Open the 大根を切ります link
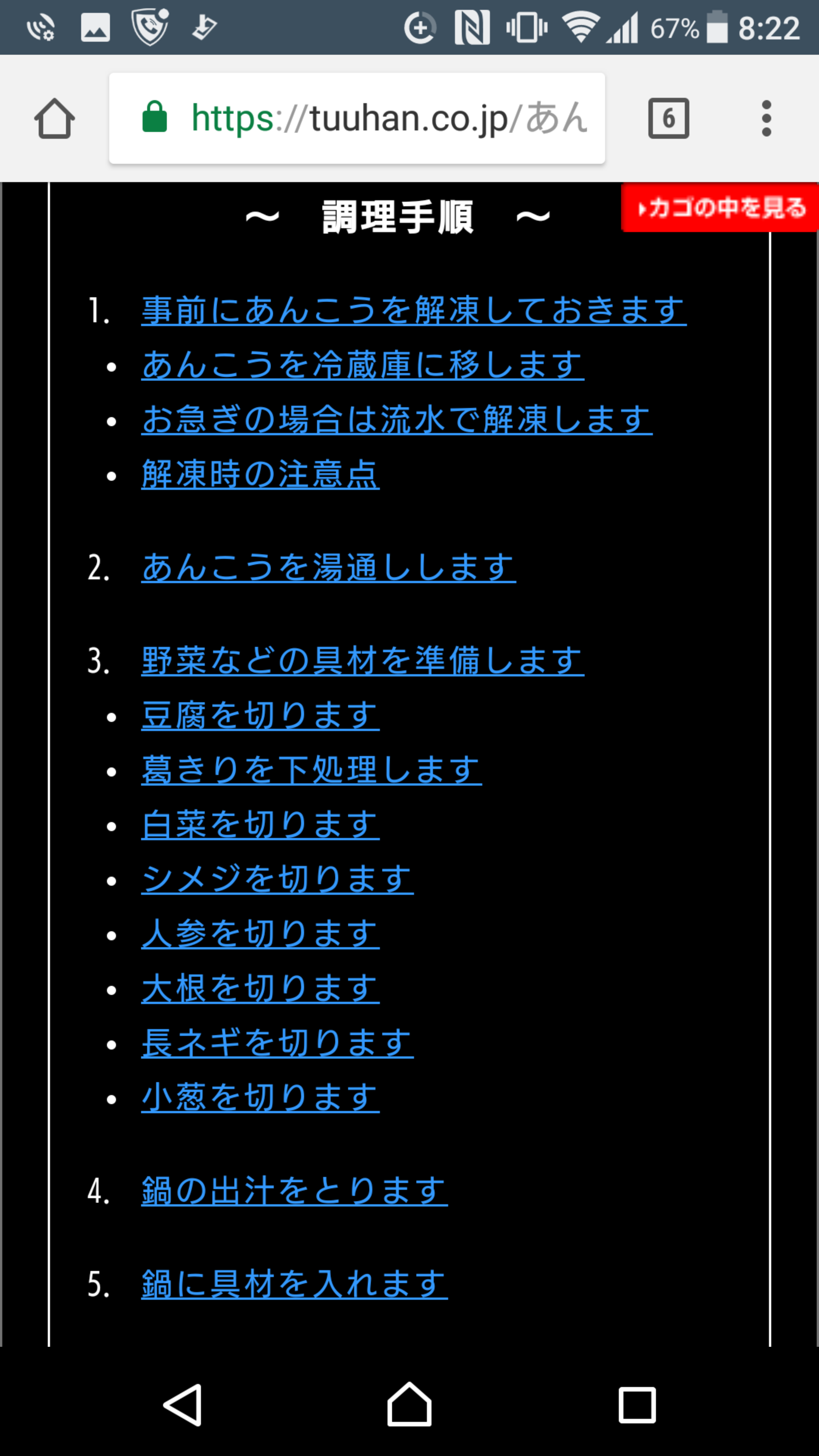819x1456 pixels. click(x=260, y=988)
